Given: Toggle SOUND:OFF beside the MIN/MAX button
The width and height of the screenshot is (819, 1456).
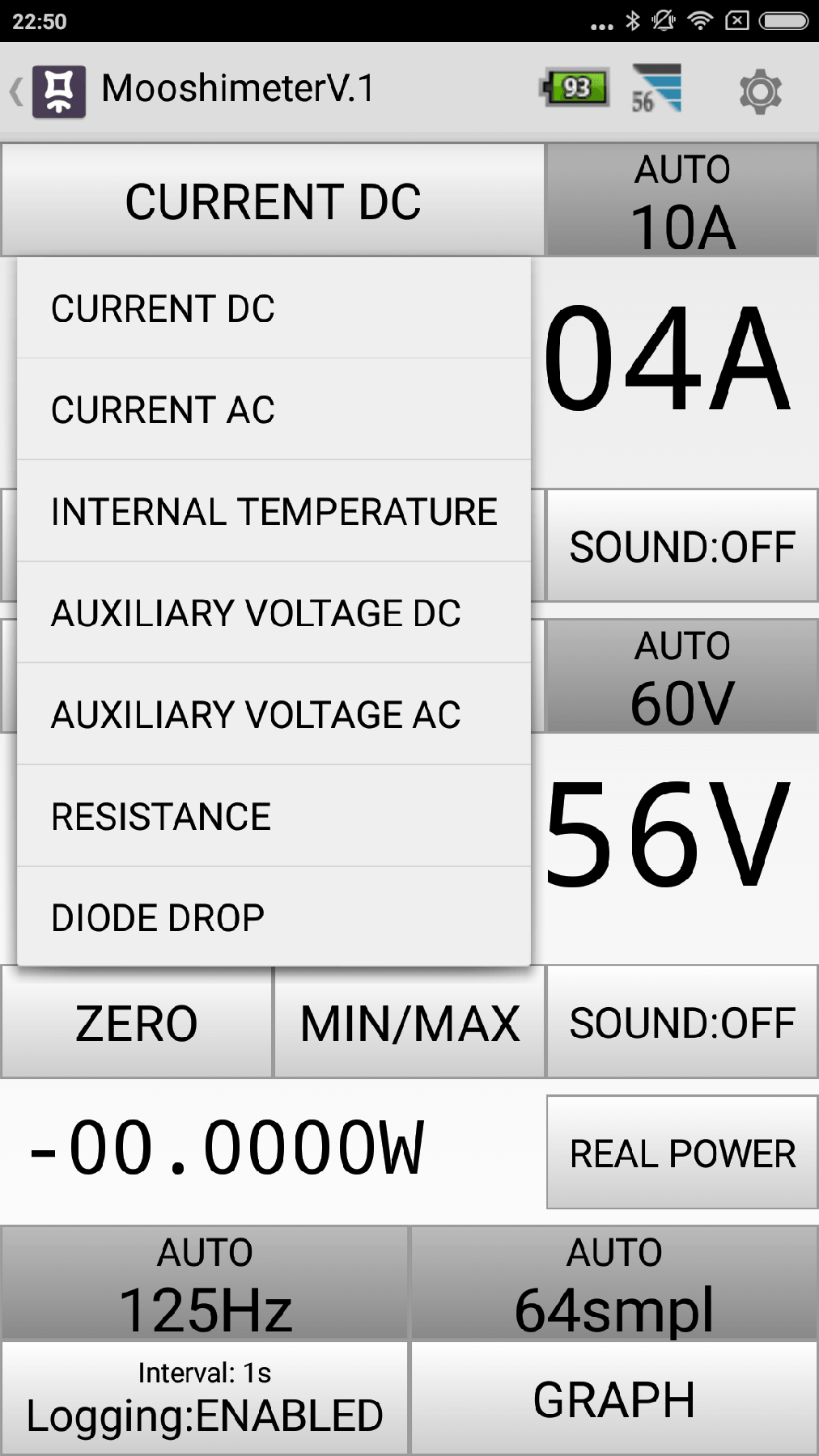Looking at the screenshot, I should (682, 1022).
